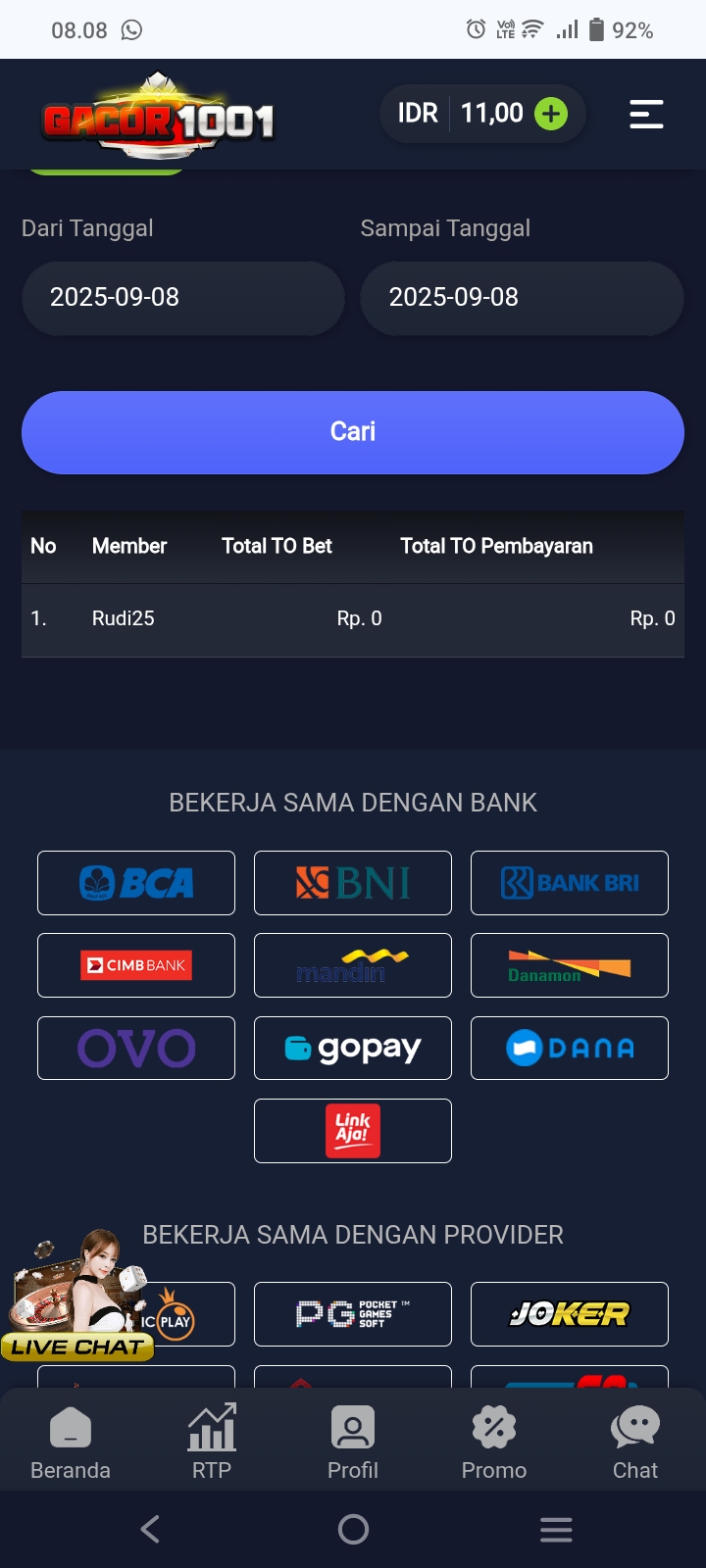Tap the system home button
Viewport: 706px width, 1568px height.
pyautogui.click(x=353, y=1529)
